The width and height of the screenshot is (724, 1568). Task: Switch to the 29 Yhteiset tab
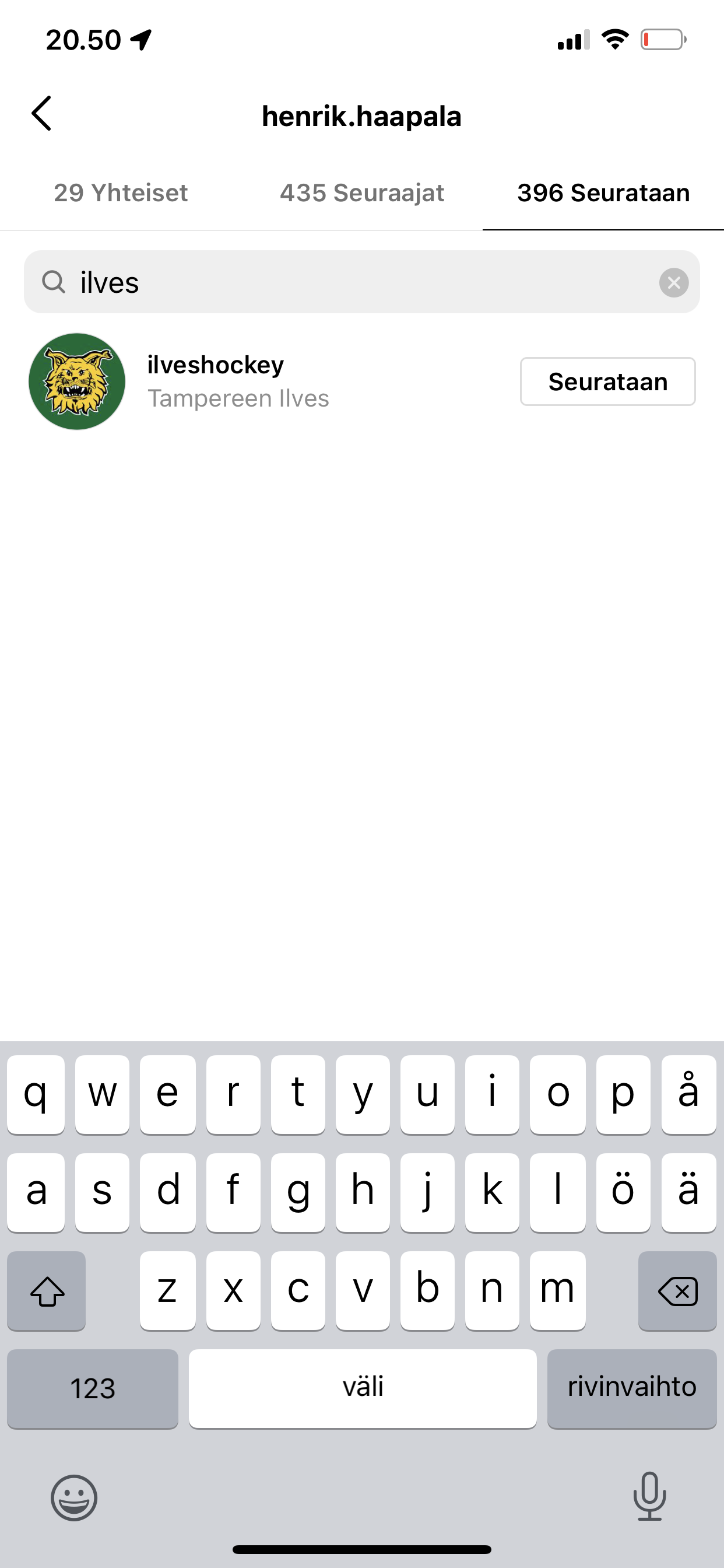coord(121,193)
